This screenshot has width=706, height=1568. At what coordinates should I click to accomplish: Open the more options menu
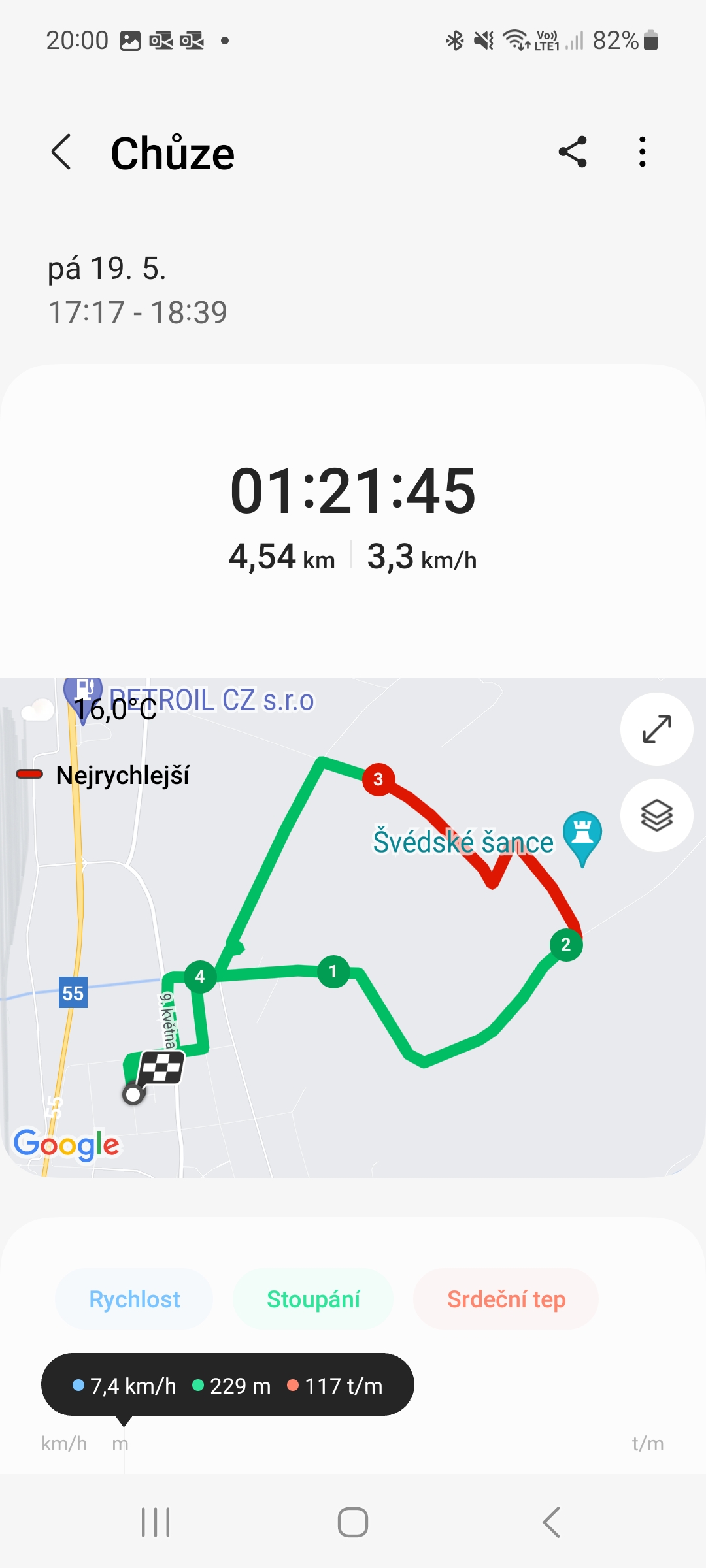point(643,152)
